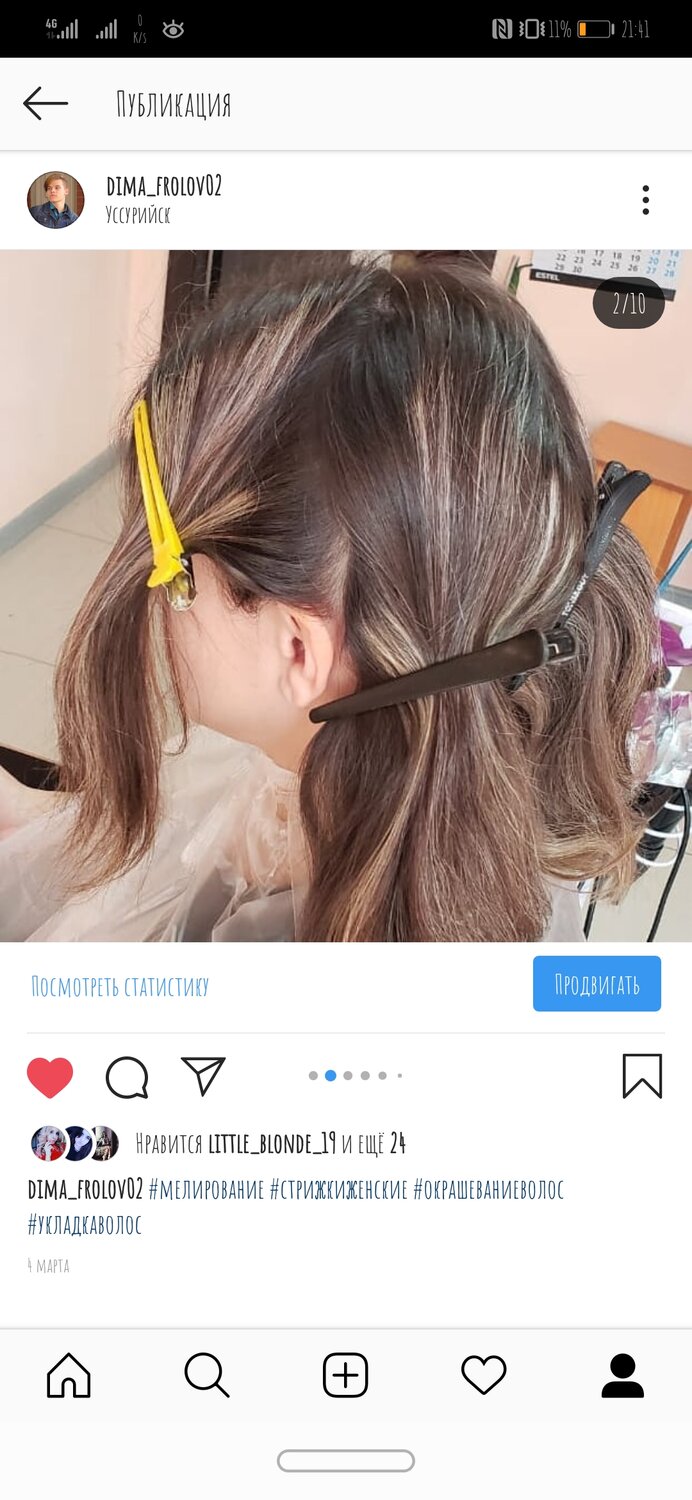Tap the Продвигать button

(x=597, y=984)
